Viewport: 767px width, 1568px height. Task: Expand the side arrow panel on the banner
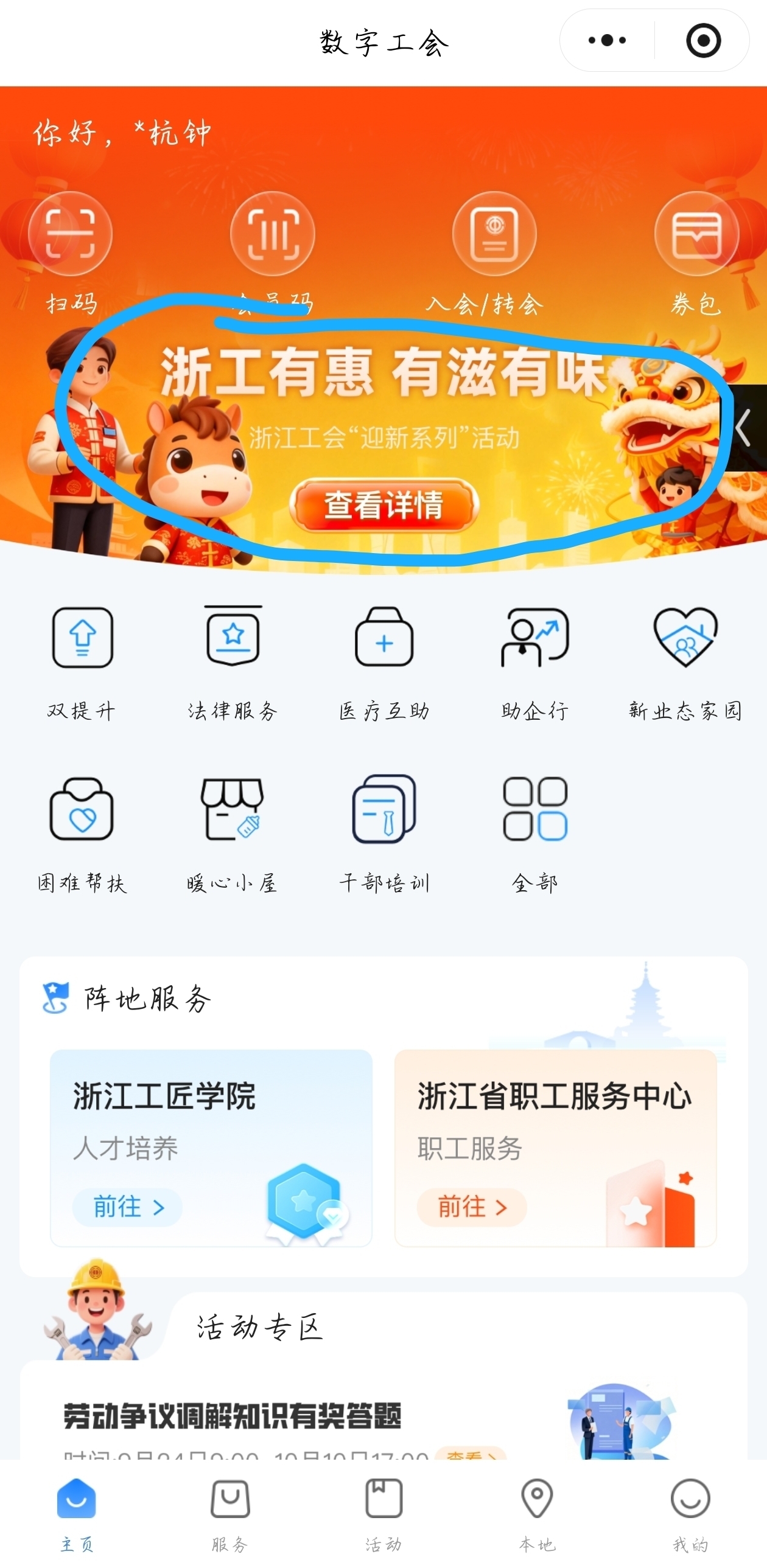point(744,428)
